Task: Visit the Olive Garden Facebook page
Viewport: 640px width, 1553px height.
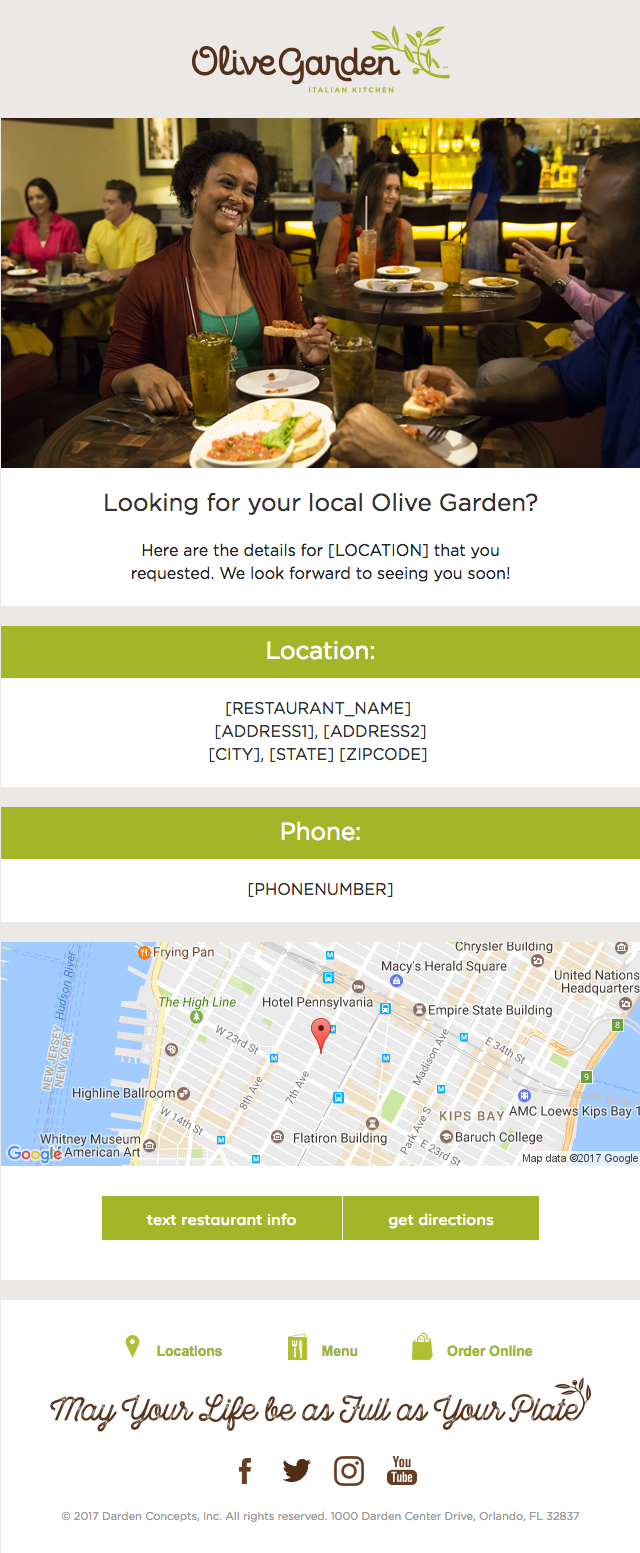Action: coord(245,1471)
